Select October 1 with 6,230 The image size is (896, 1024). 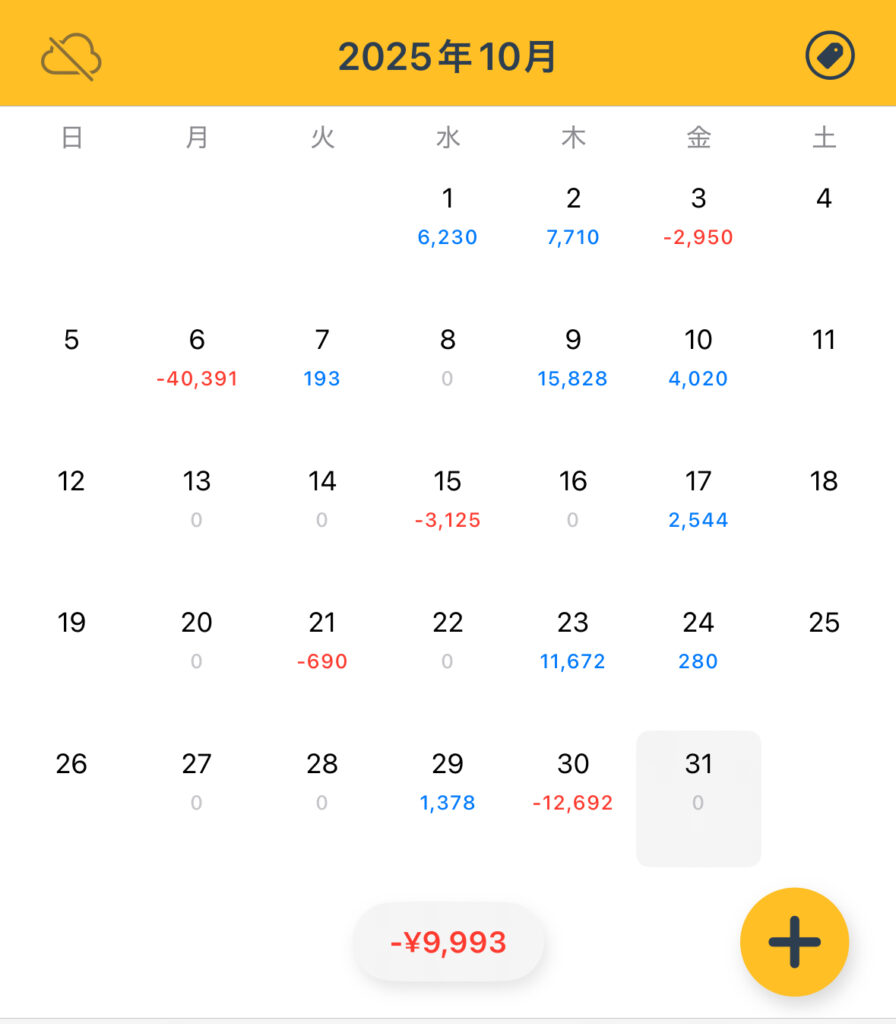pos(447,216)
